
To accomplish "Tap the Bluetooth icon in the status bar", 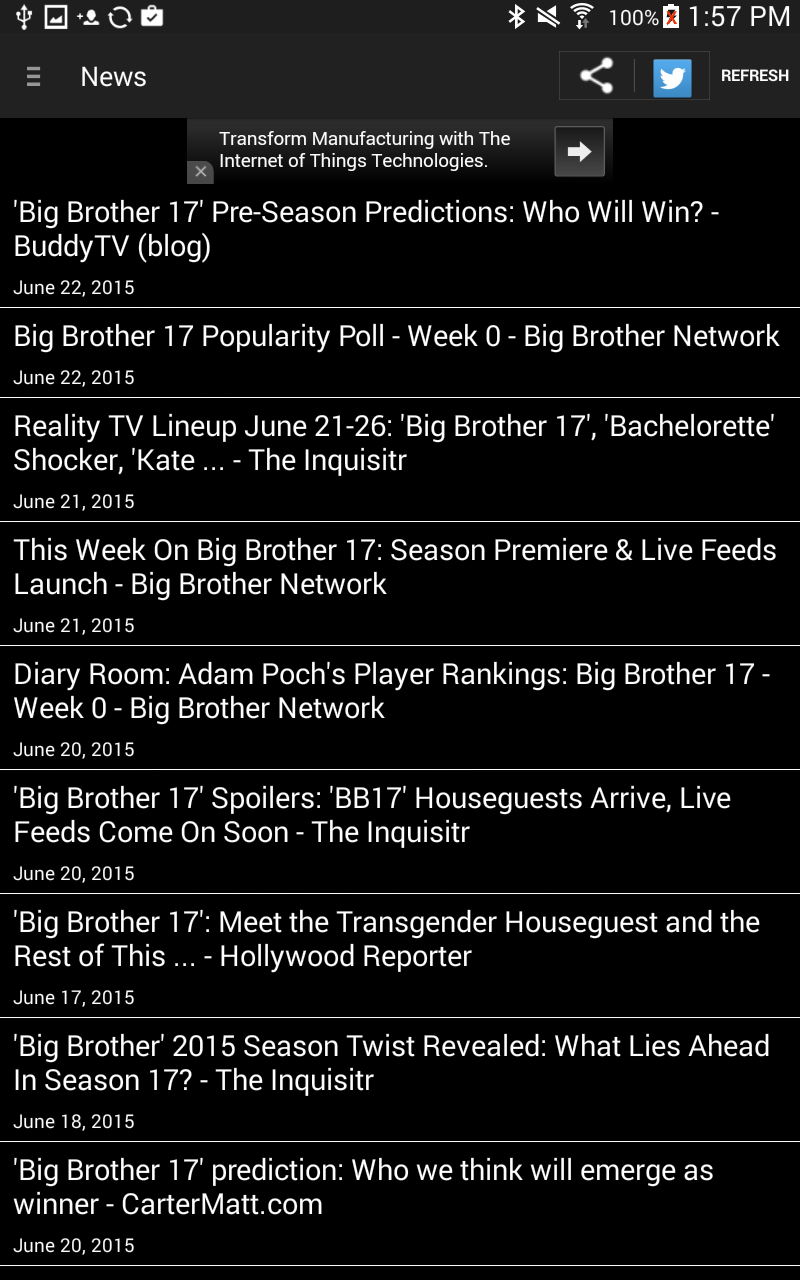I will 516,16.
